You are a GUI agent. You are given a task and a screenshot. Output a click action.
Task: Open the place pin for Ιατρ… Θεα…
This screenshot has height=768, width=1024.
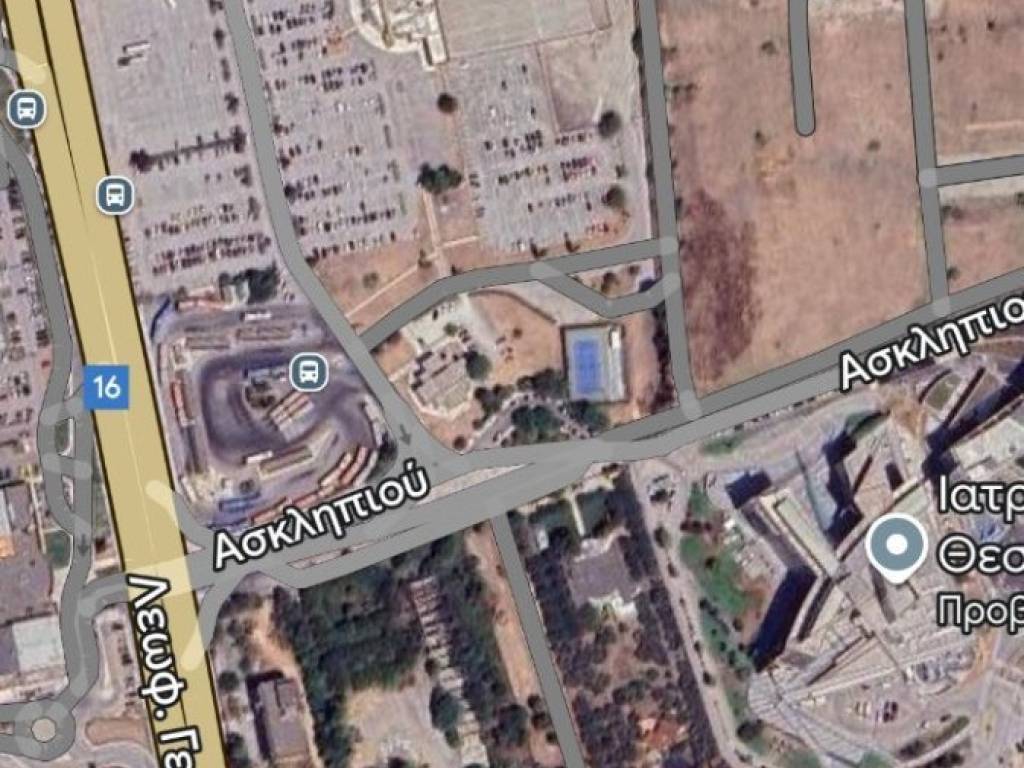coord(896,547)
